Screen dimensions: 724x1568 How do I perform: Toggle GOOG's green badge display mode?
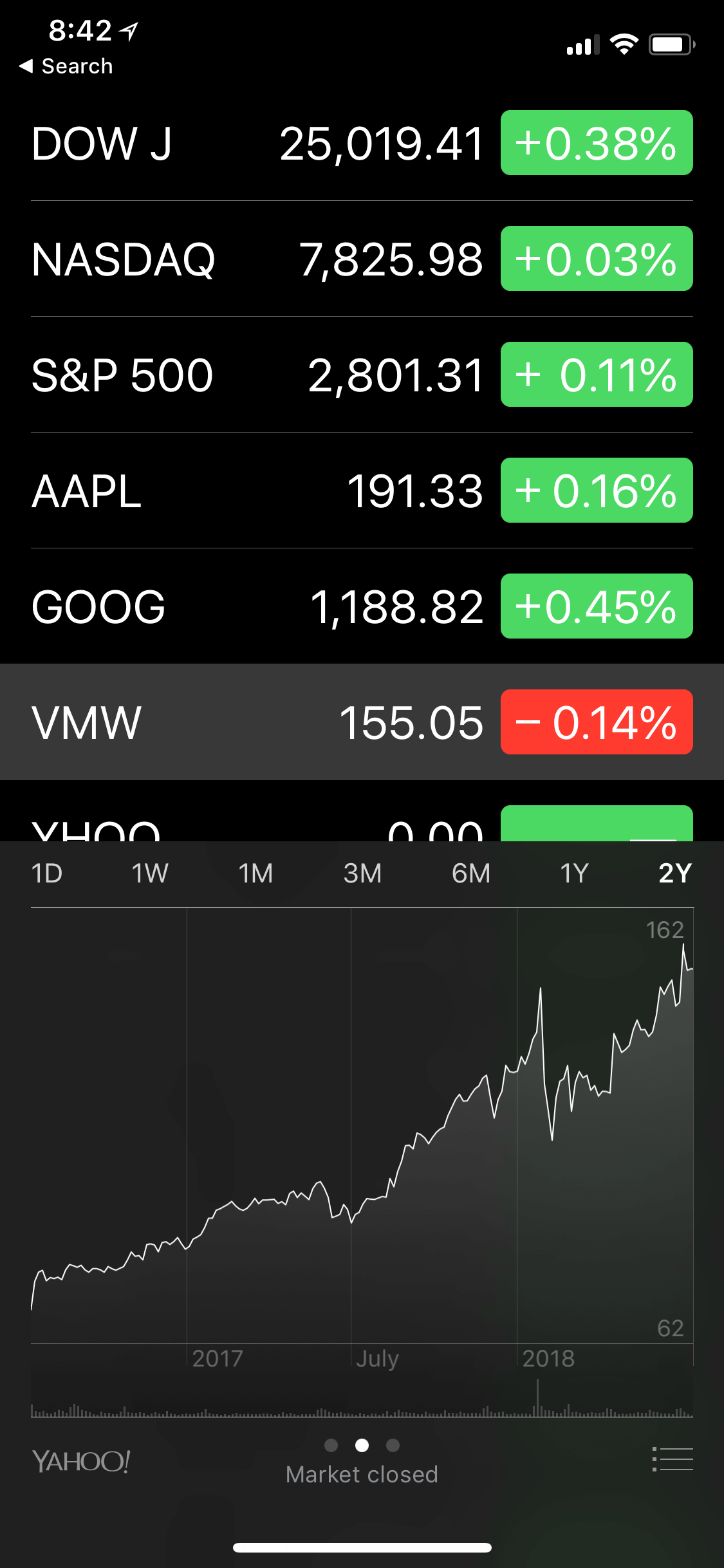(x=596, y=606)
